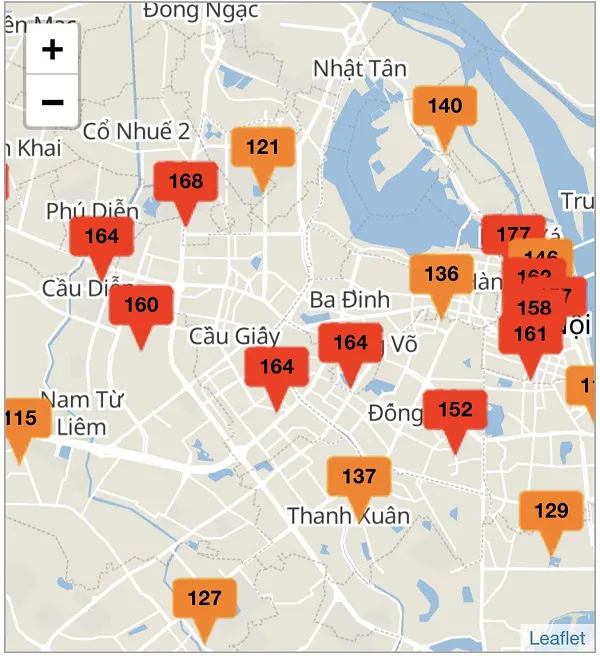
Task: Open the red 161 marker
Action: point(531,336)
